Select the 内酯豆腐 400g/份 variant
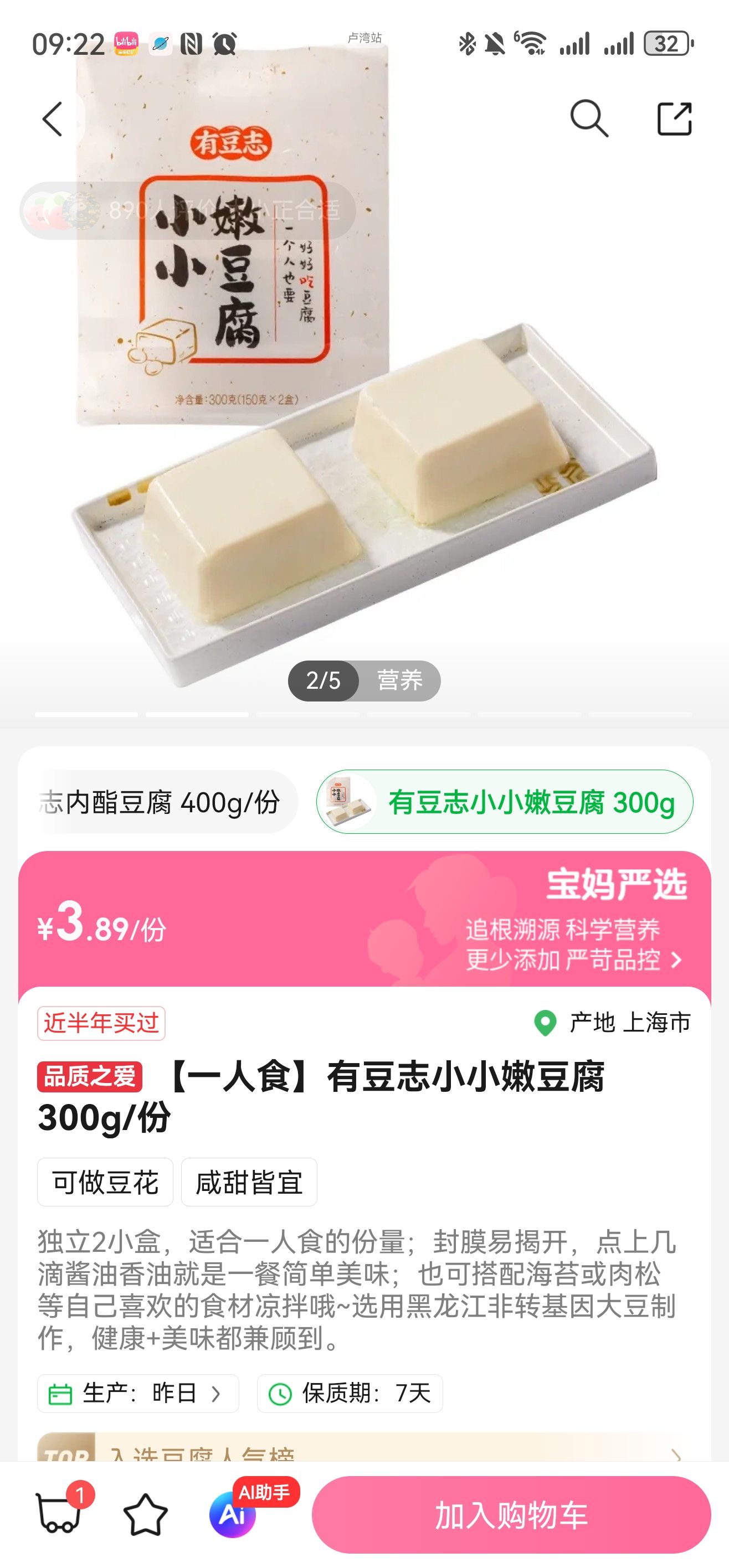 [x=160, y=802]
